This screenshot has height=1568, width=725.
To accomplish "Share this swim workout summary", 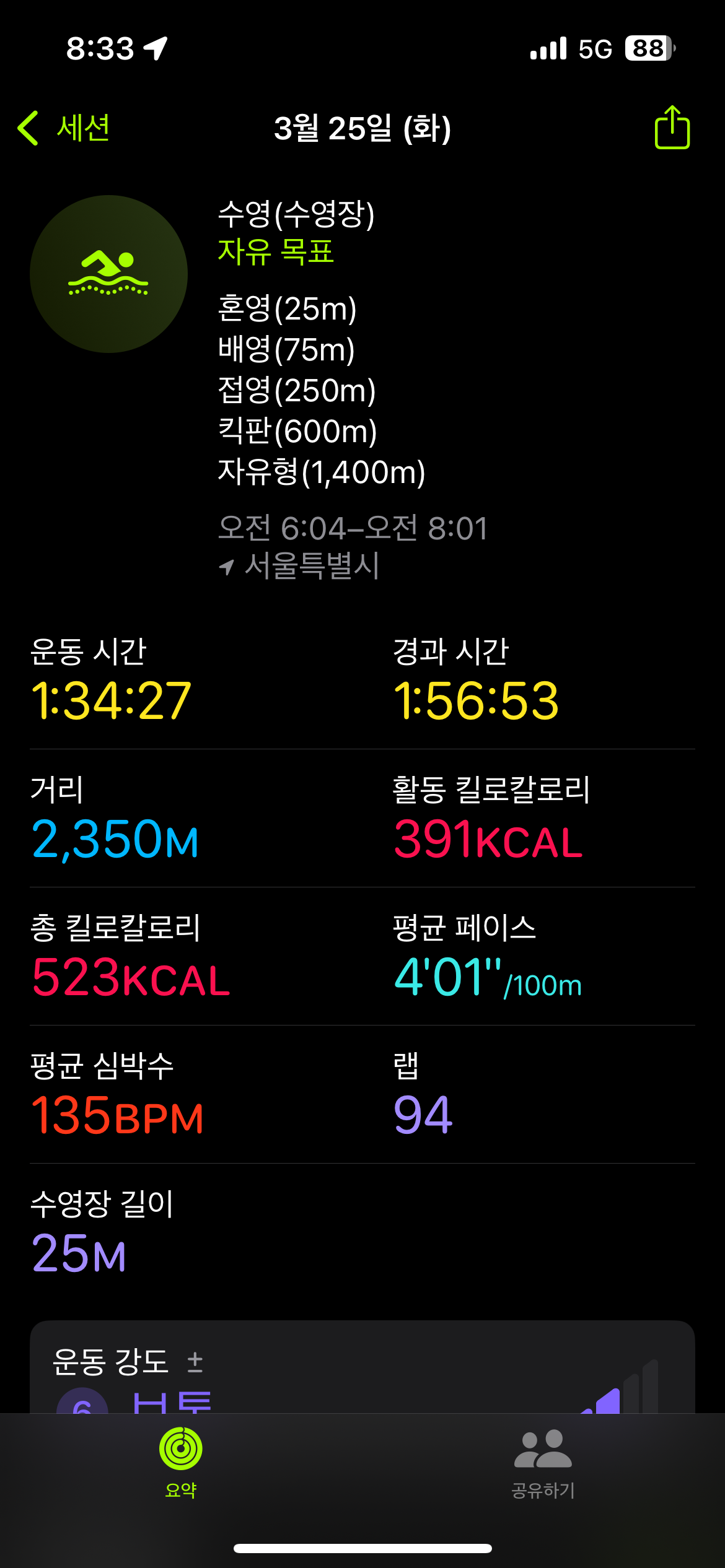I will pos(672,127).
